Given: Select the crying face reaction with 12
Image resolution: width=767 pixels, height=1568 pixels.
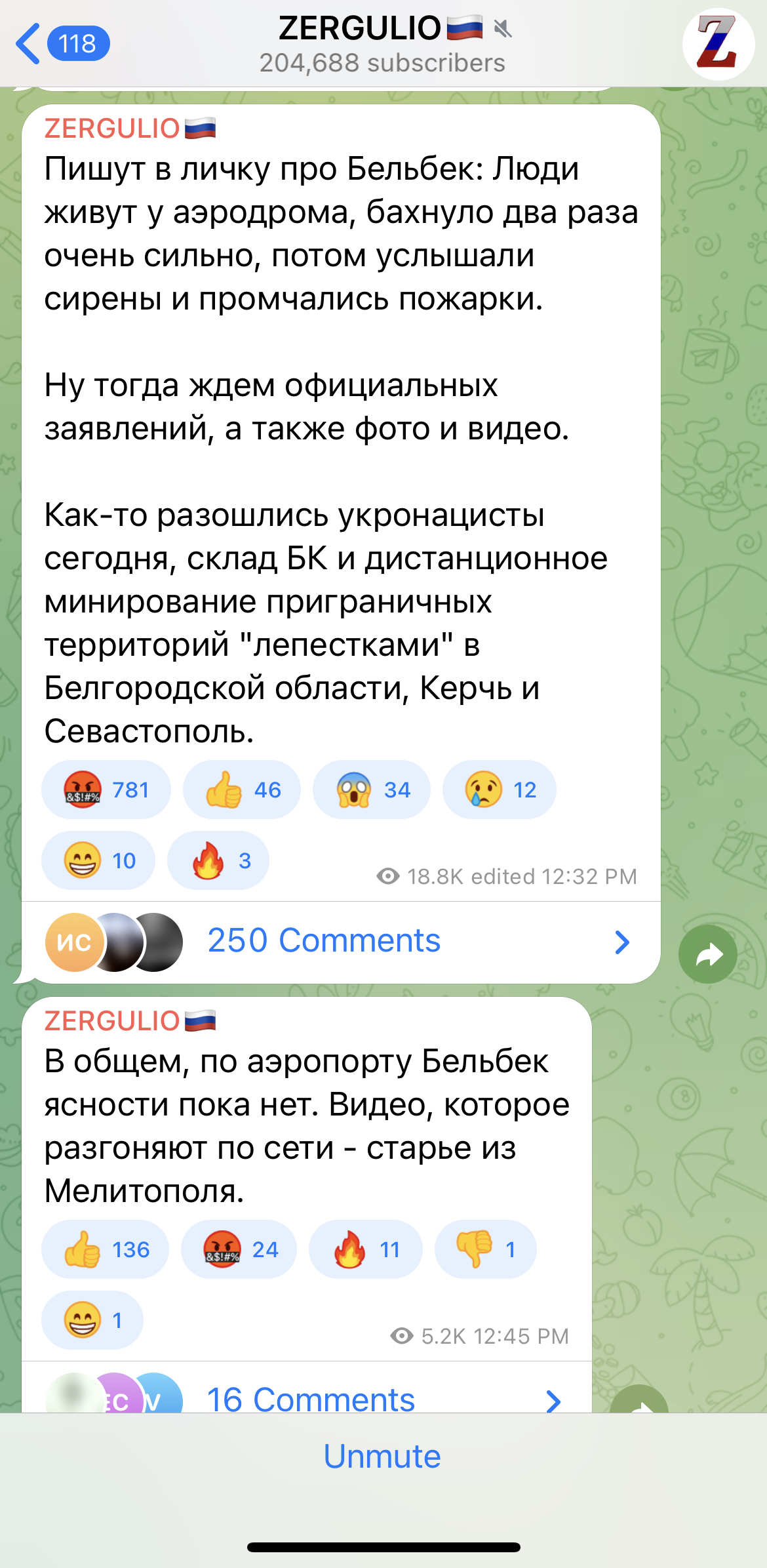Looking at the screenshot, I should (500, 790).
